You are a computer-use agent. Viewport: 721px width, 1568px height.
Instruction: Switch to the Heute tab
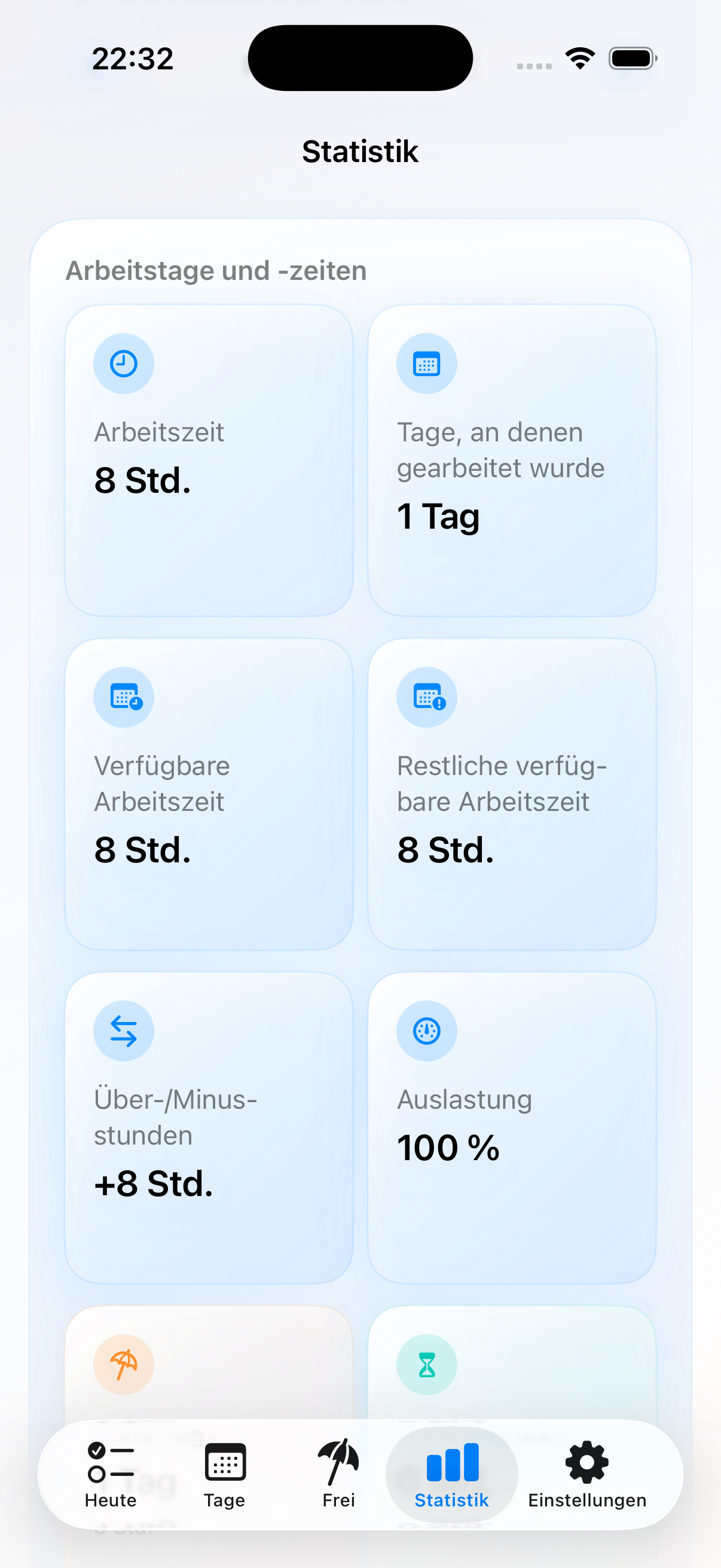pyautogui.click(x=110, y=1479)
